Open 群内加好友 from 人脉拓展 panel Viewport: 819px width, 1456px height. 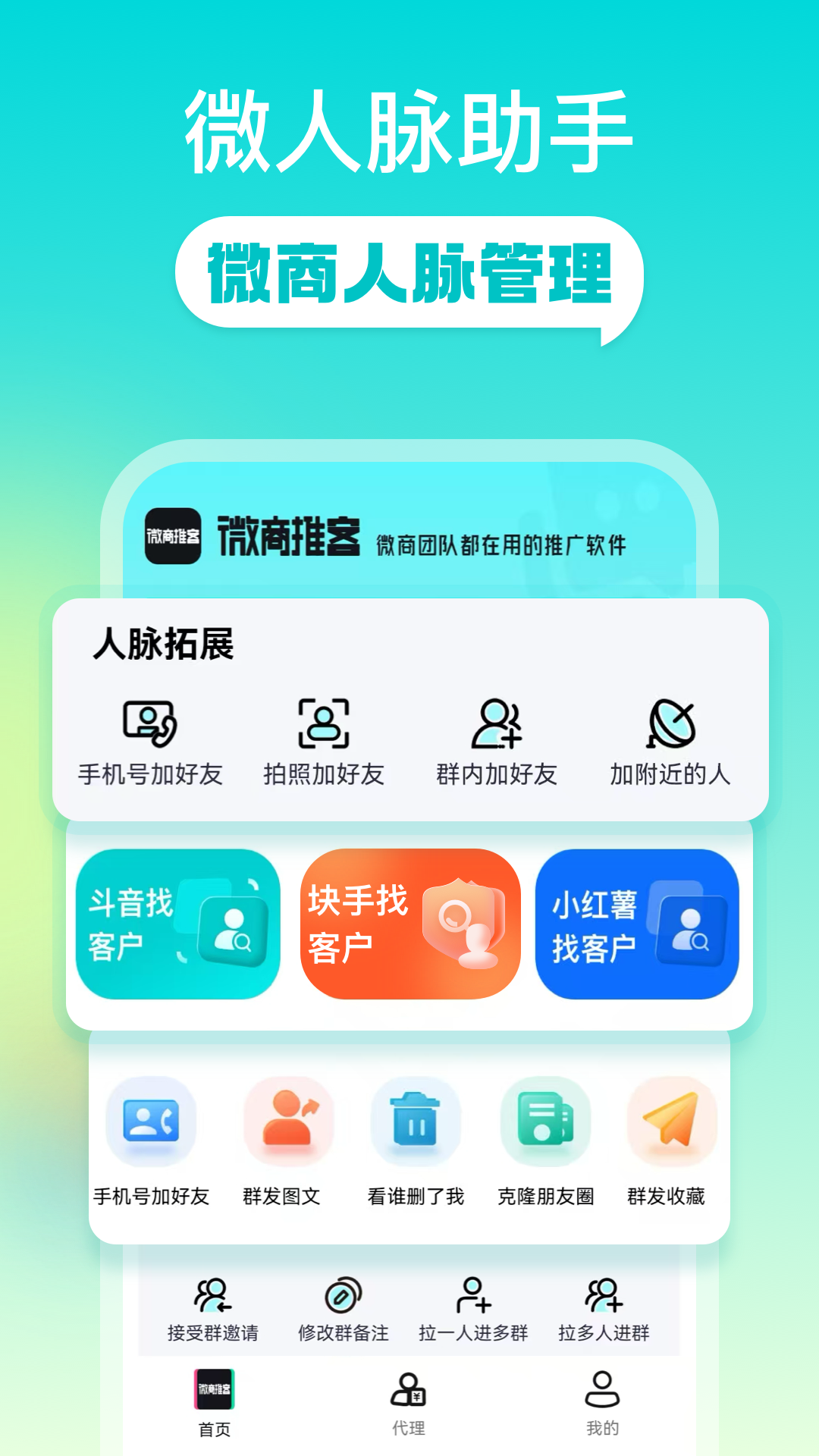(497, 726)
